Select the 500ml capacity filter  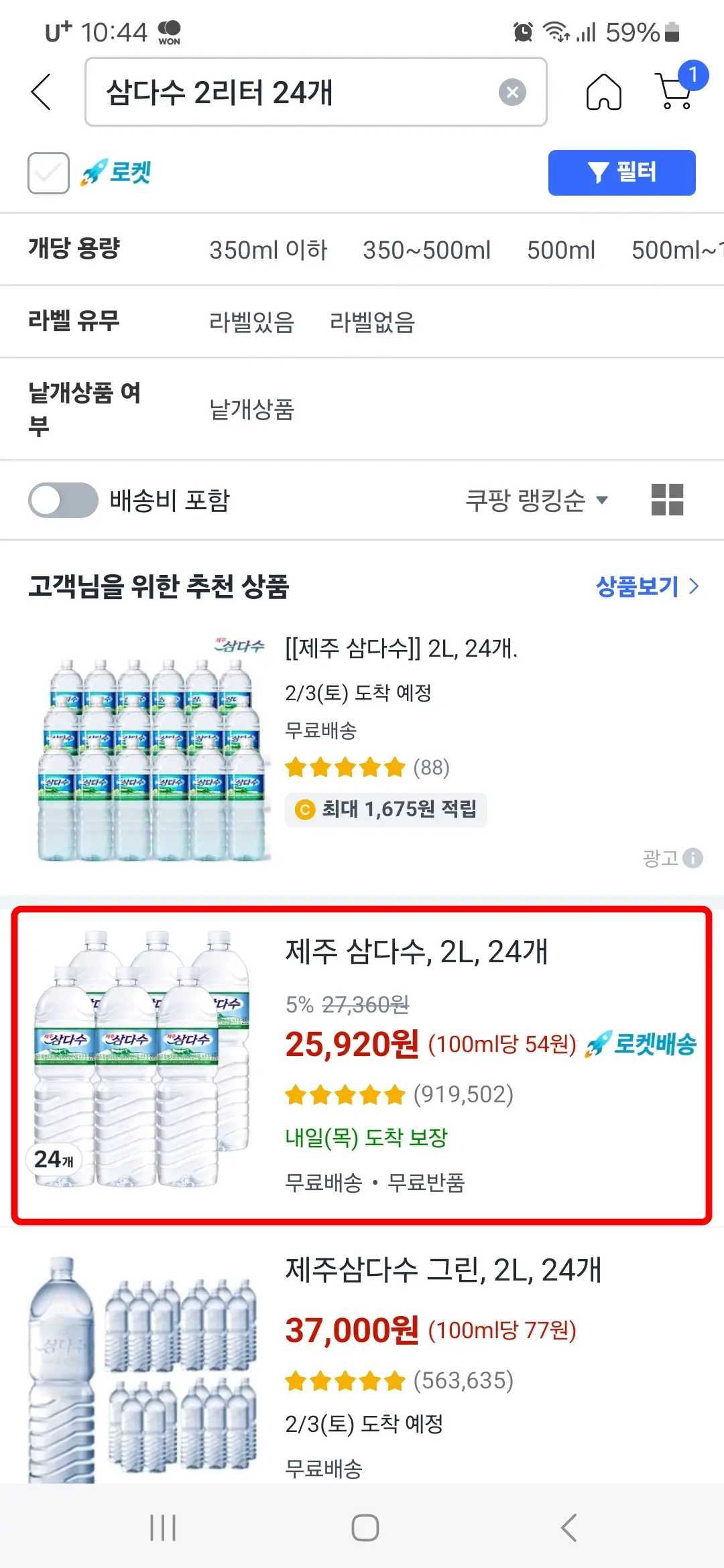coord(560,250)
